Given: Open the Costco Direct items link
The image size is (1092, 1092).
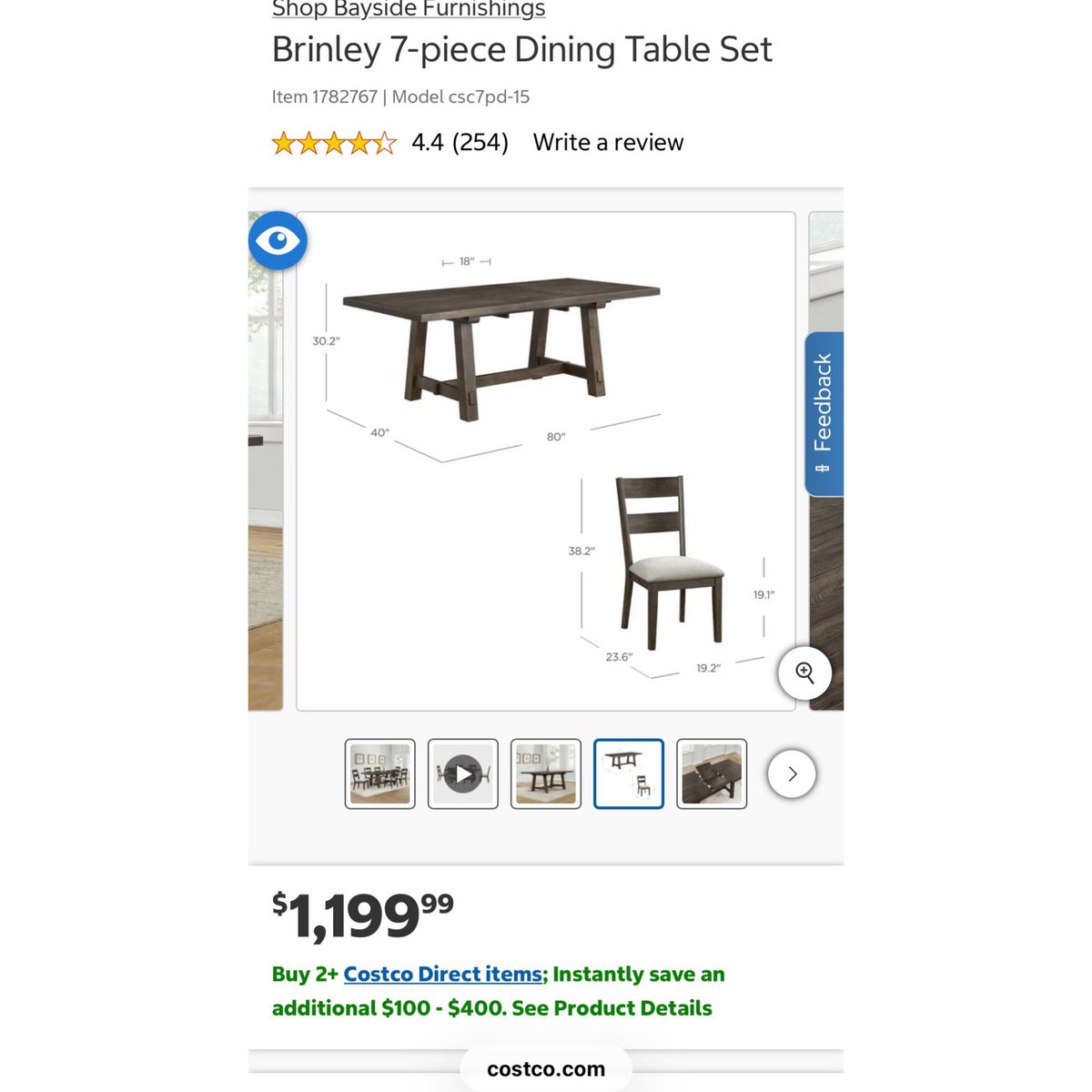Looking at the screenshot, I should pos(443,974).
